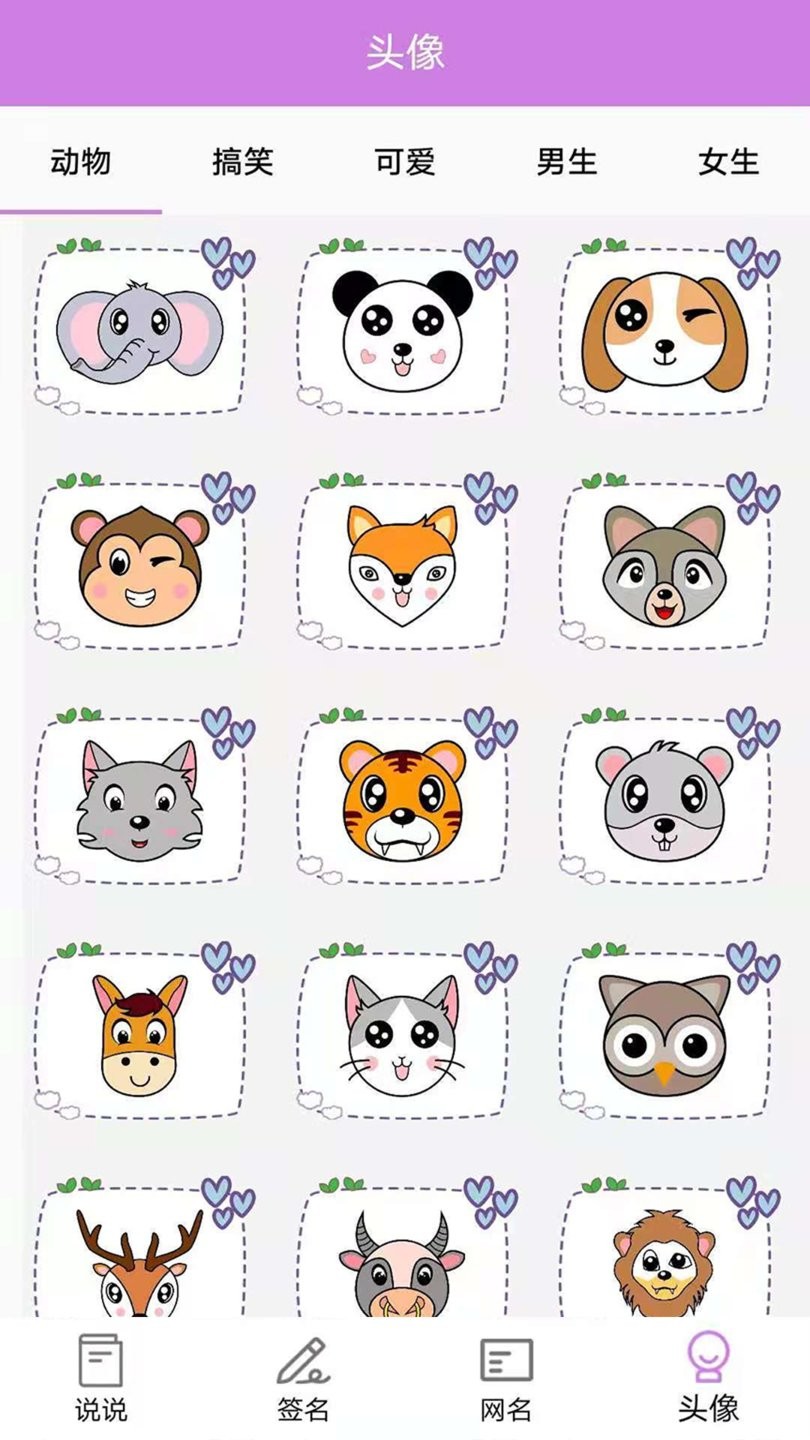Pick the winking dog avatar

click(665, 332)
